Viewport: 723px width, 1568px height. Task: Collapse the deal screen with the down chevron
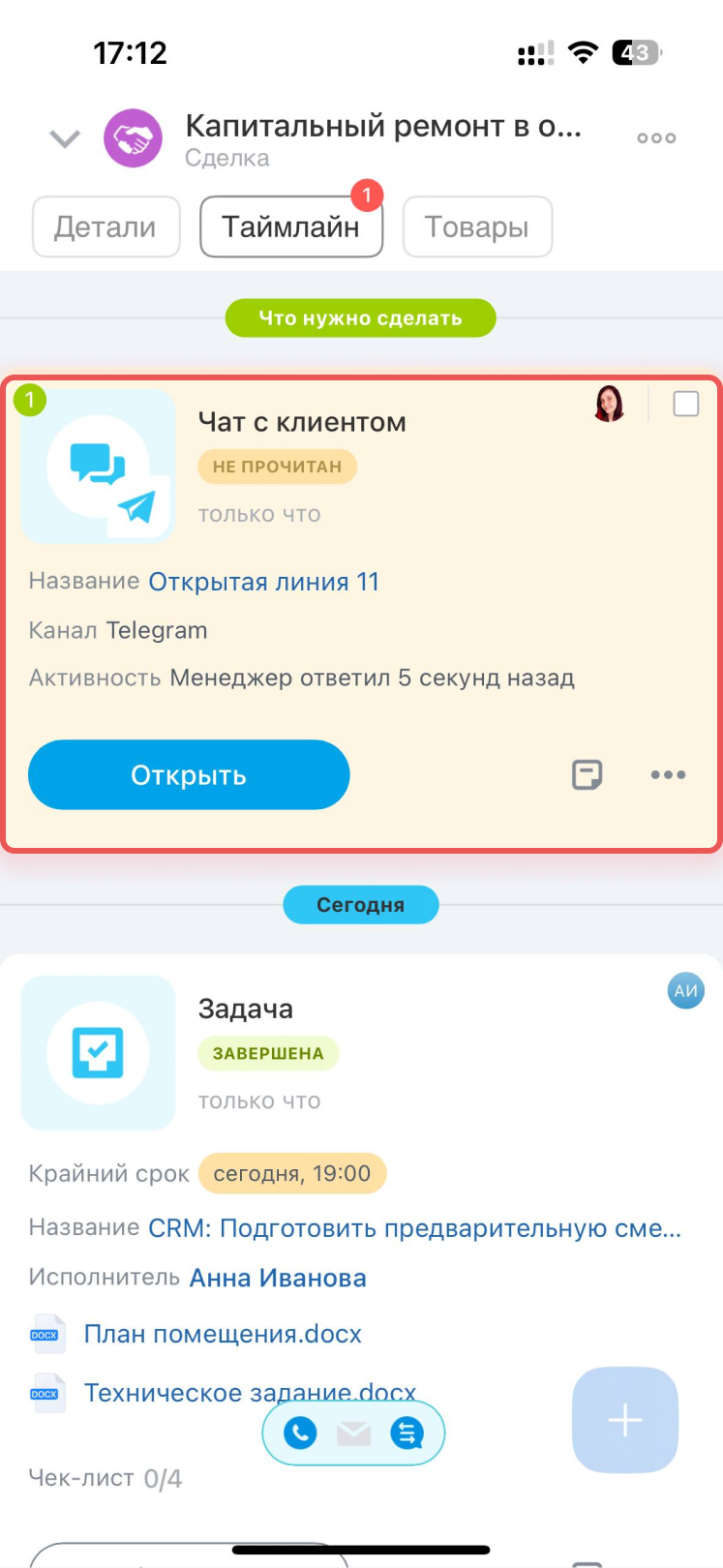pyautogui.click(x=65, y=139)
